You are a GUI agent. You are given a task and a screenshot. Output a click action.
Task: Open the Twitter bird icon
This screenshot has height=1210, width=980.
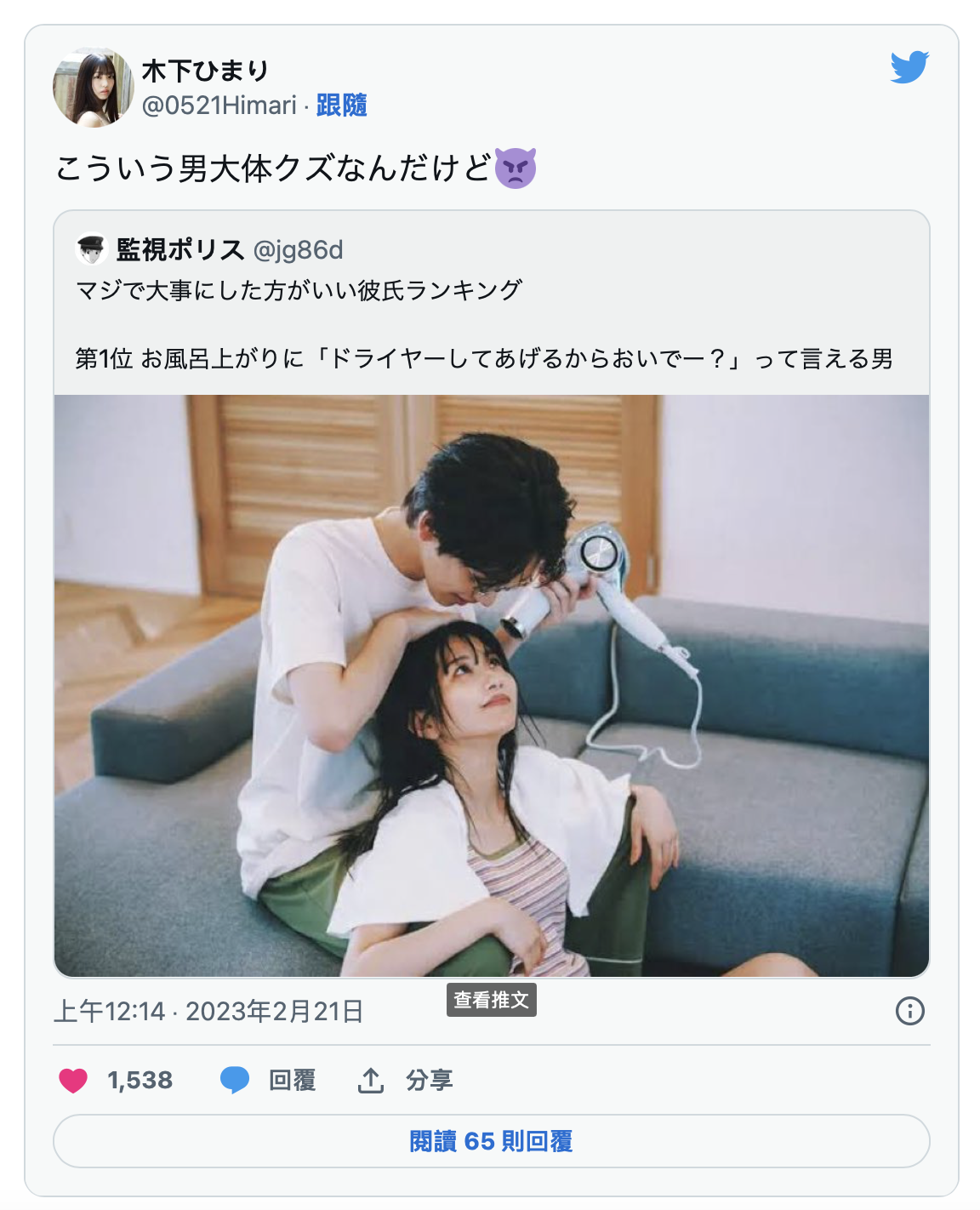point(909,67)
